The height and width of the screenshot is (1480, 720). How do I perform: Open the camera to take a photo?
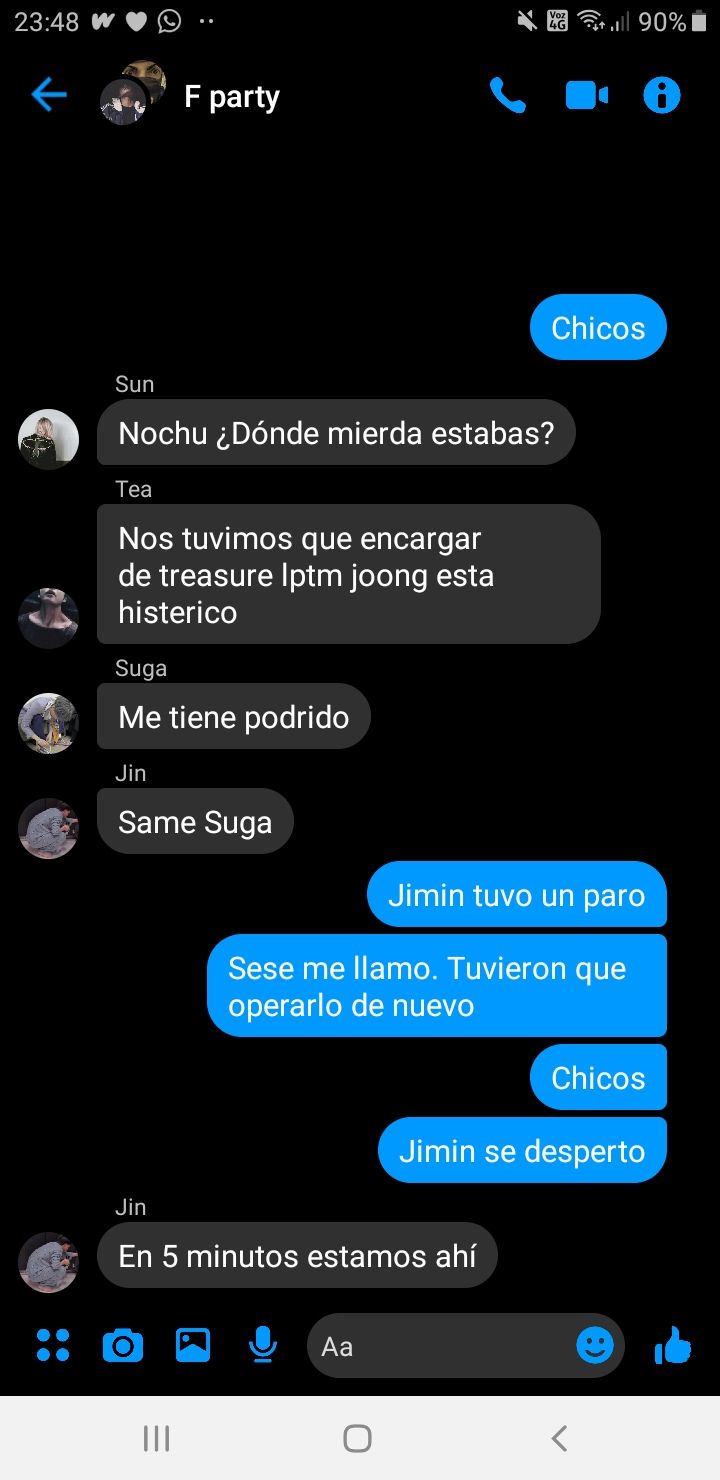(123, 1346)
